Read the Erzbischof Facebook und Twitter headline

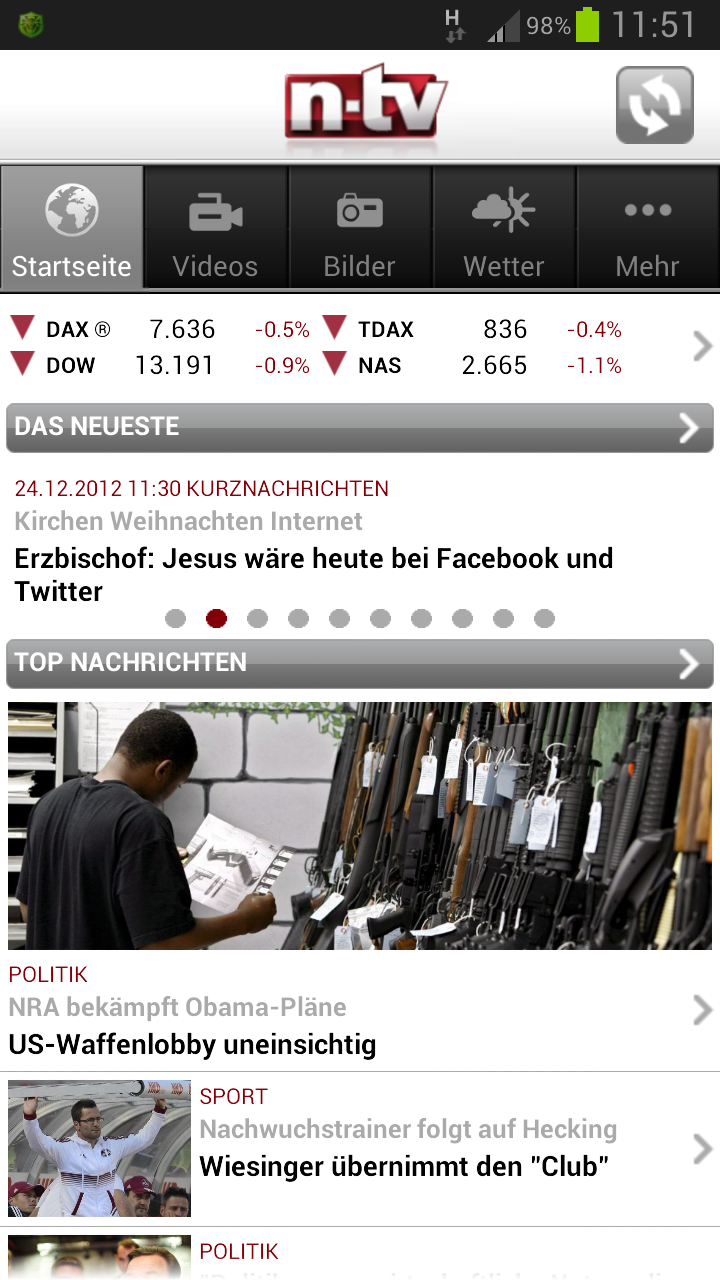point(314,575)
